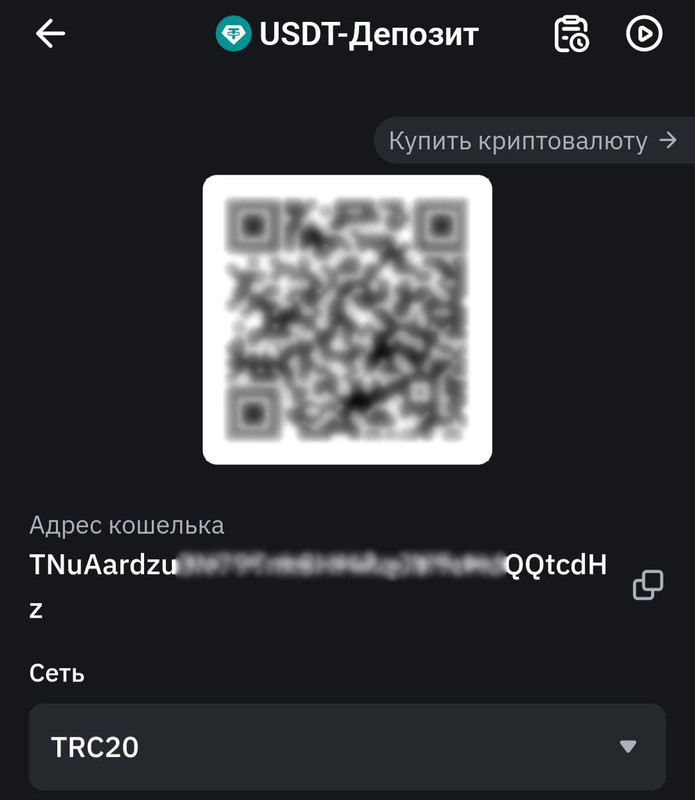695x800 pixels.
Task: Open the deposit history icon
Action: tap(572, 34)
